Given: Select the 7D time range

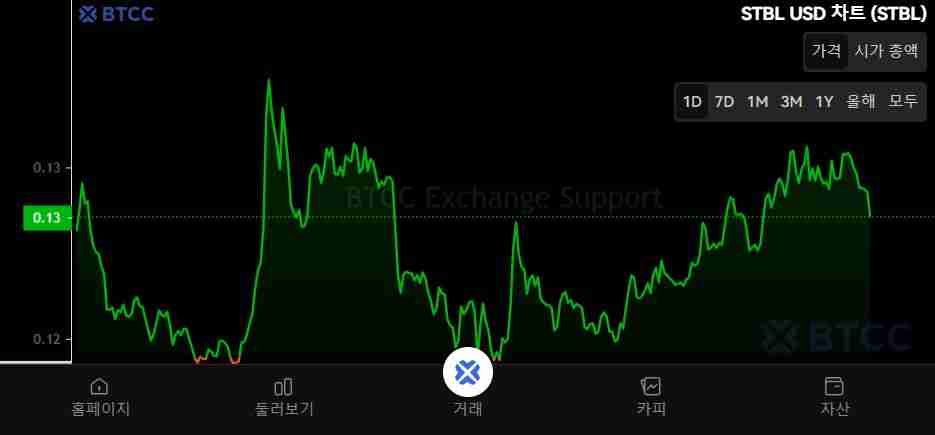Looking at the screenshot, I should 725,101.
